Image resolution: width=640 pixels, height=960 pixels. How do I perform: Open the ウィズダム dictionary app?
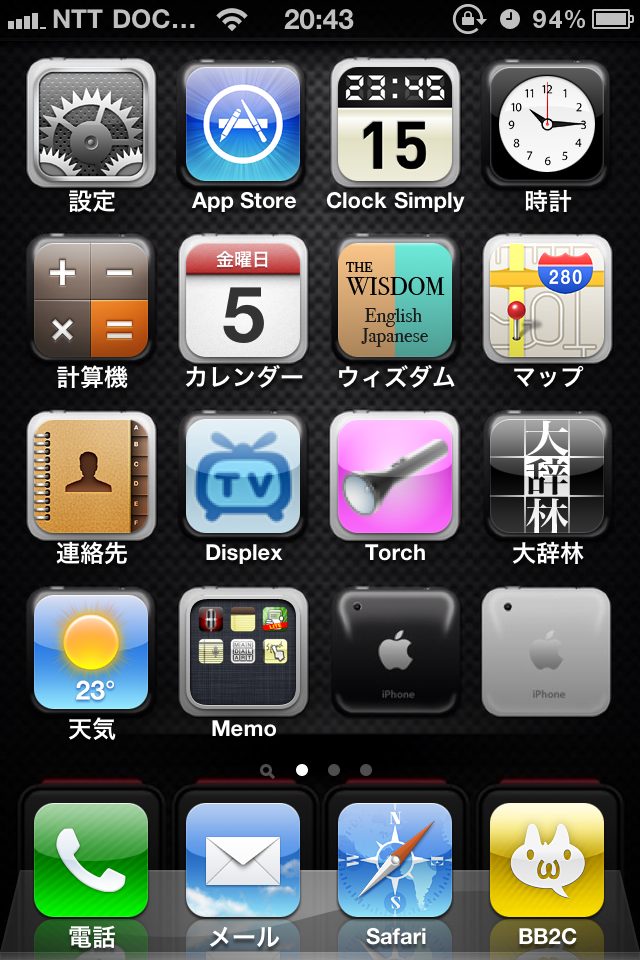coord(395,300)
